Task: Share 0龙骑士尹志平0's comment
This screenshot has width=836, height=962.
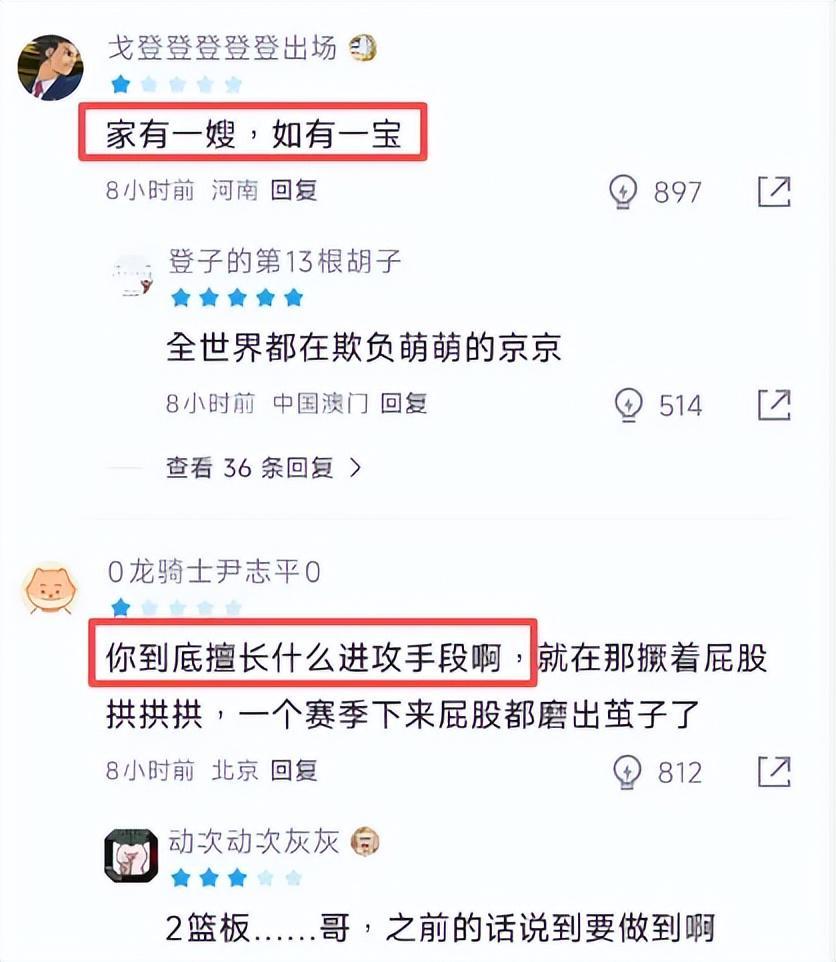Action: coord(774,771)
